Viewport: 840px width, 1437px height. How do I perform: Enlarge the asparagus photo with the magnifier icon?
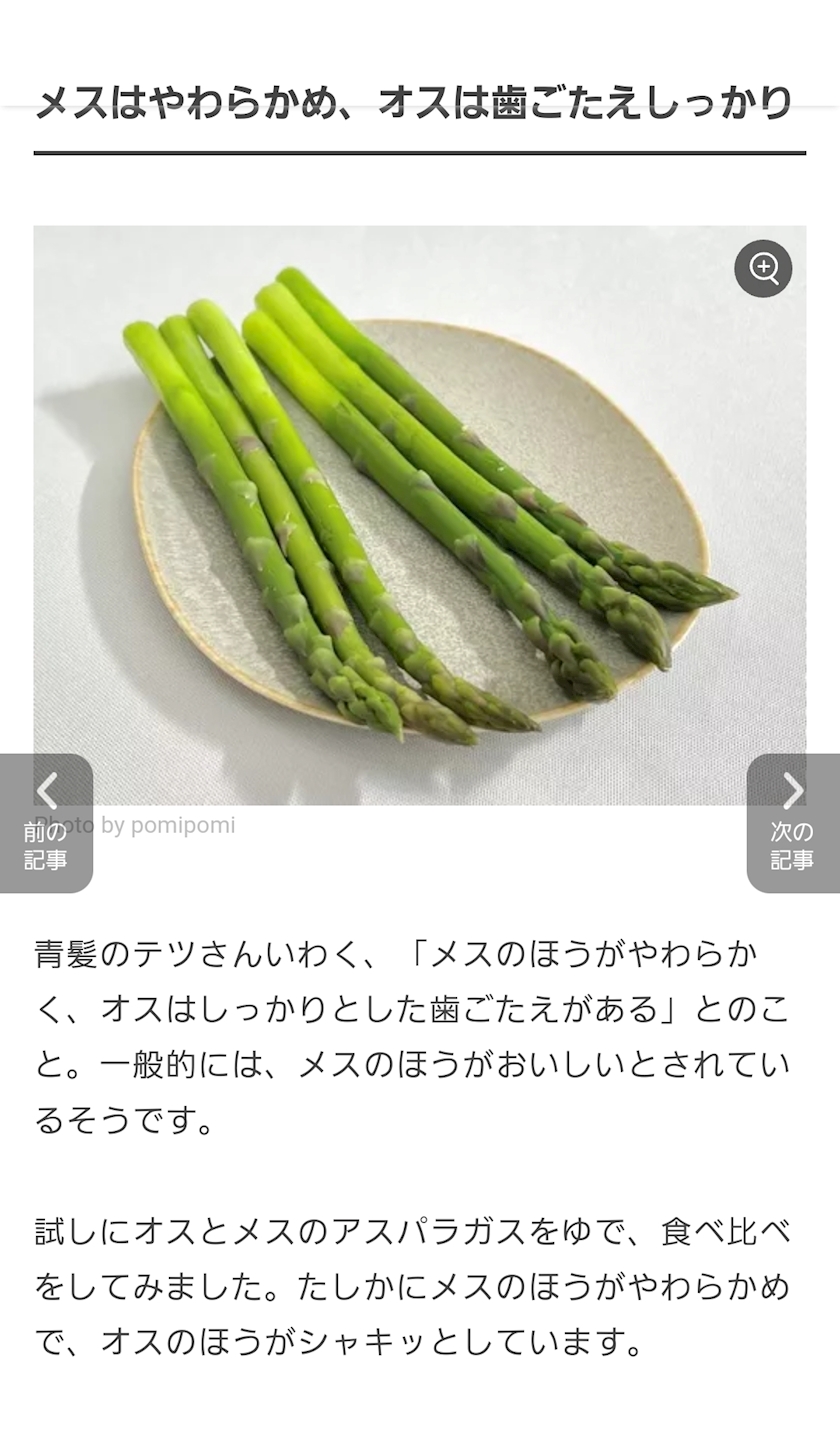tap(763, 268)
